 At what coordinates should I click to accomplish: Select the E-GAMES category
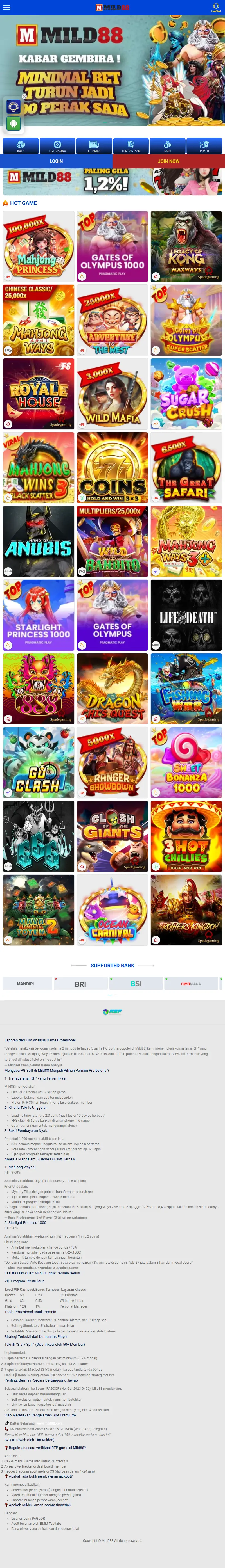94,145
